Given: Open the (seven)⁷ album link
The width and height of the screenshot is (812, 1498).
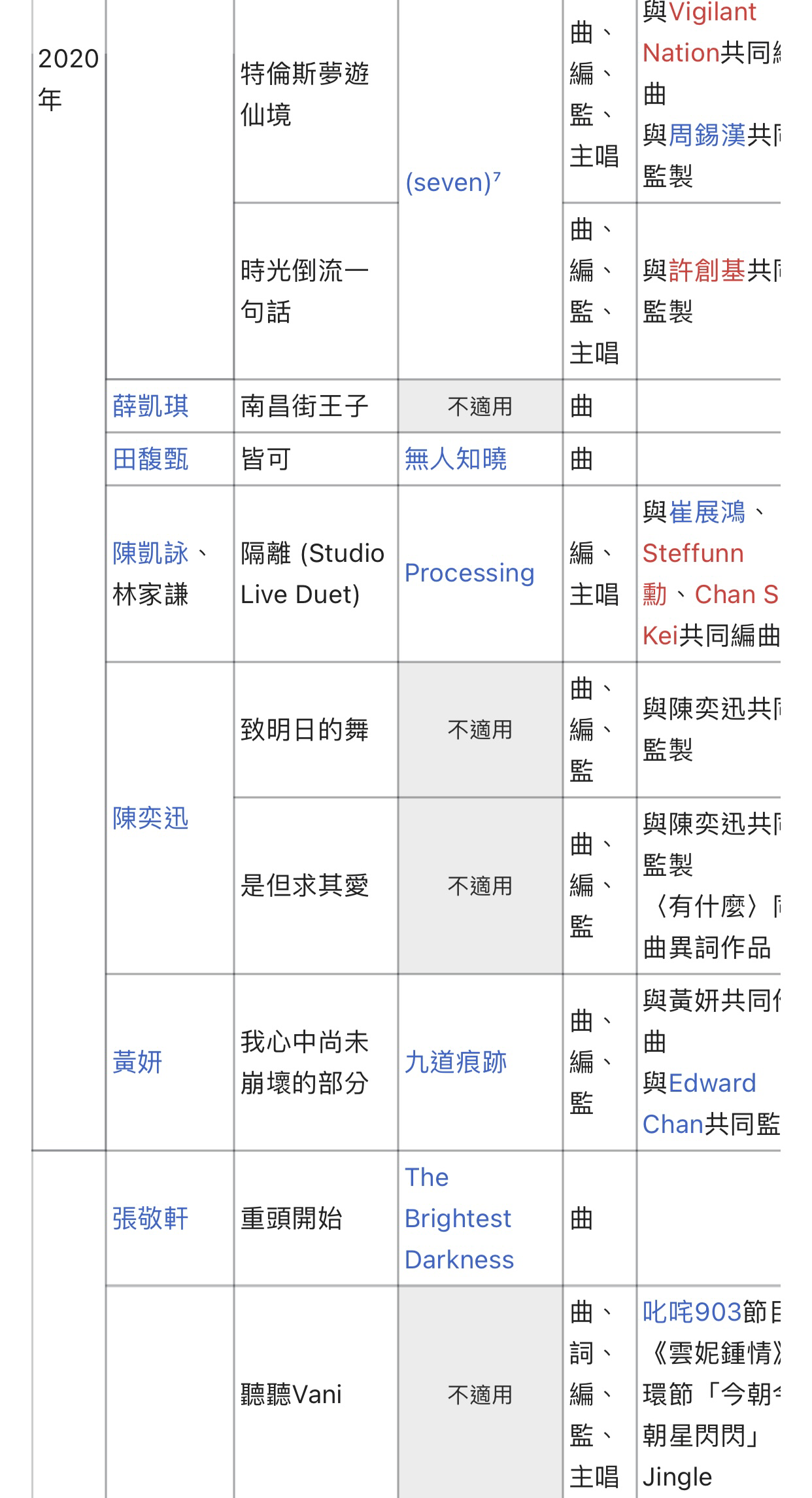Looking at the screenshot, I should coord(453,182).
